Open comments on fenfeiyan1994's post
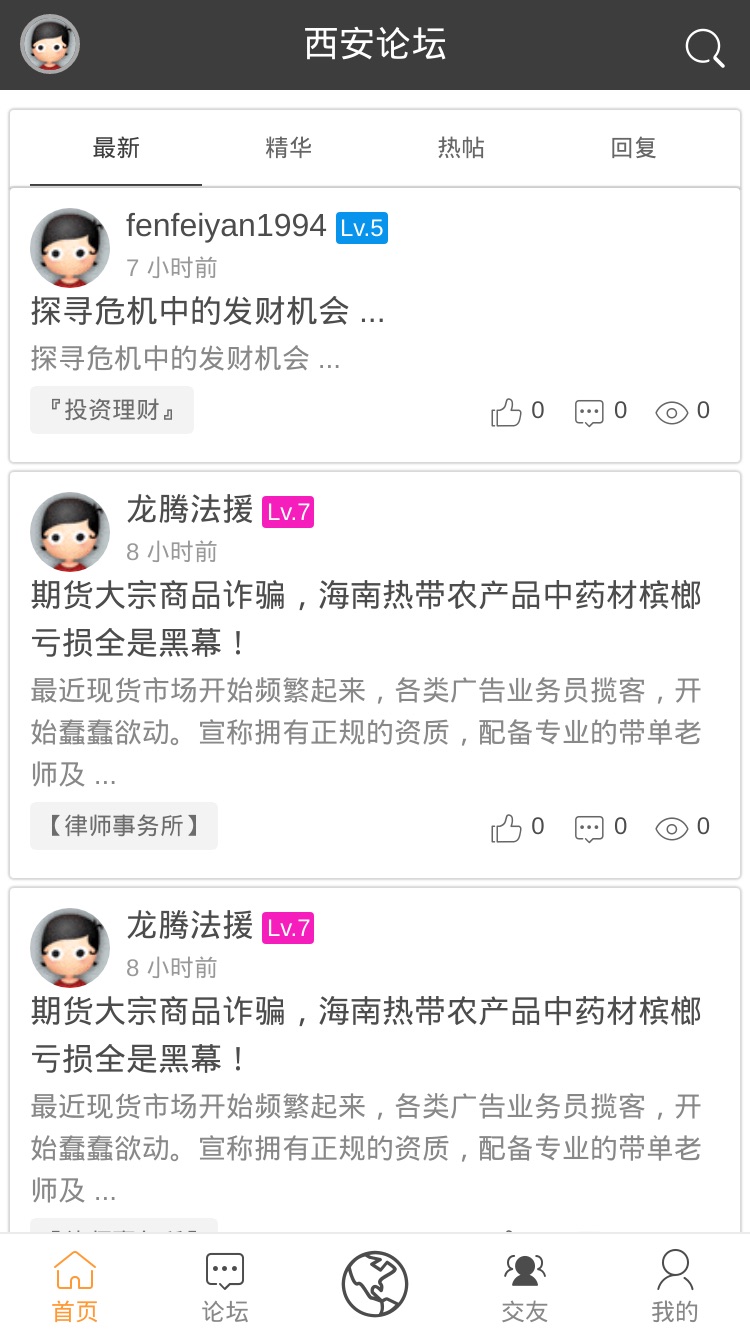 click(x=600, y=411)
